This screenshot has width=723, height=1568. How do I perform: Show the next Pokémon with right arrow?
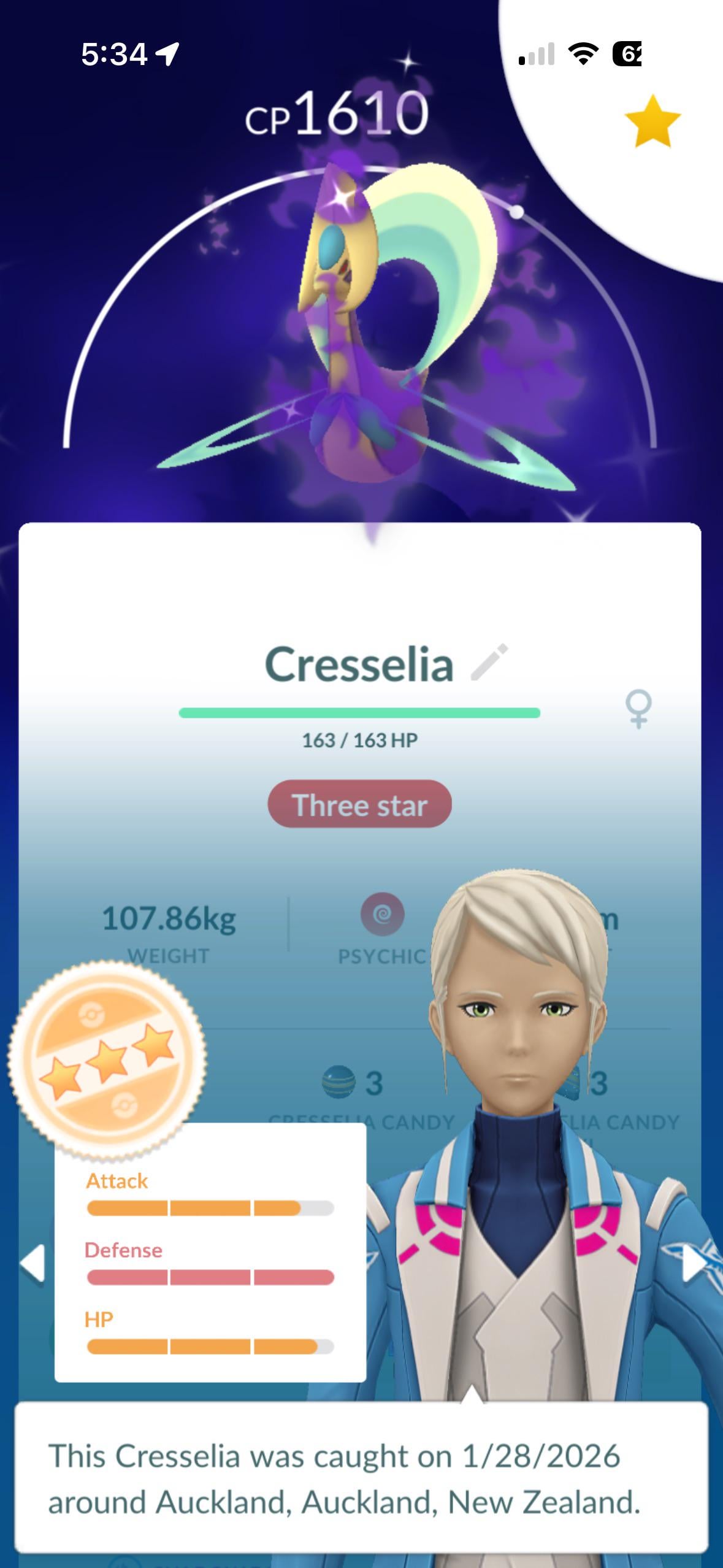[694, 1263]
